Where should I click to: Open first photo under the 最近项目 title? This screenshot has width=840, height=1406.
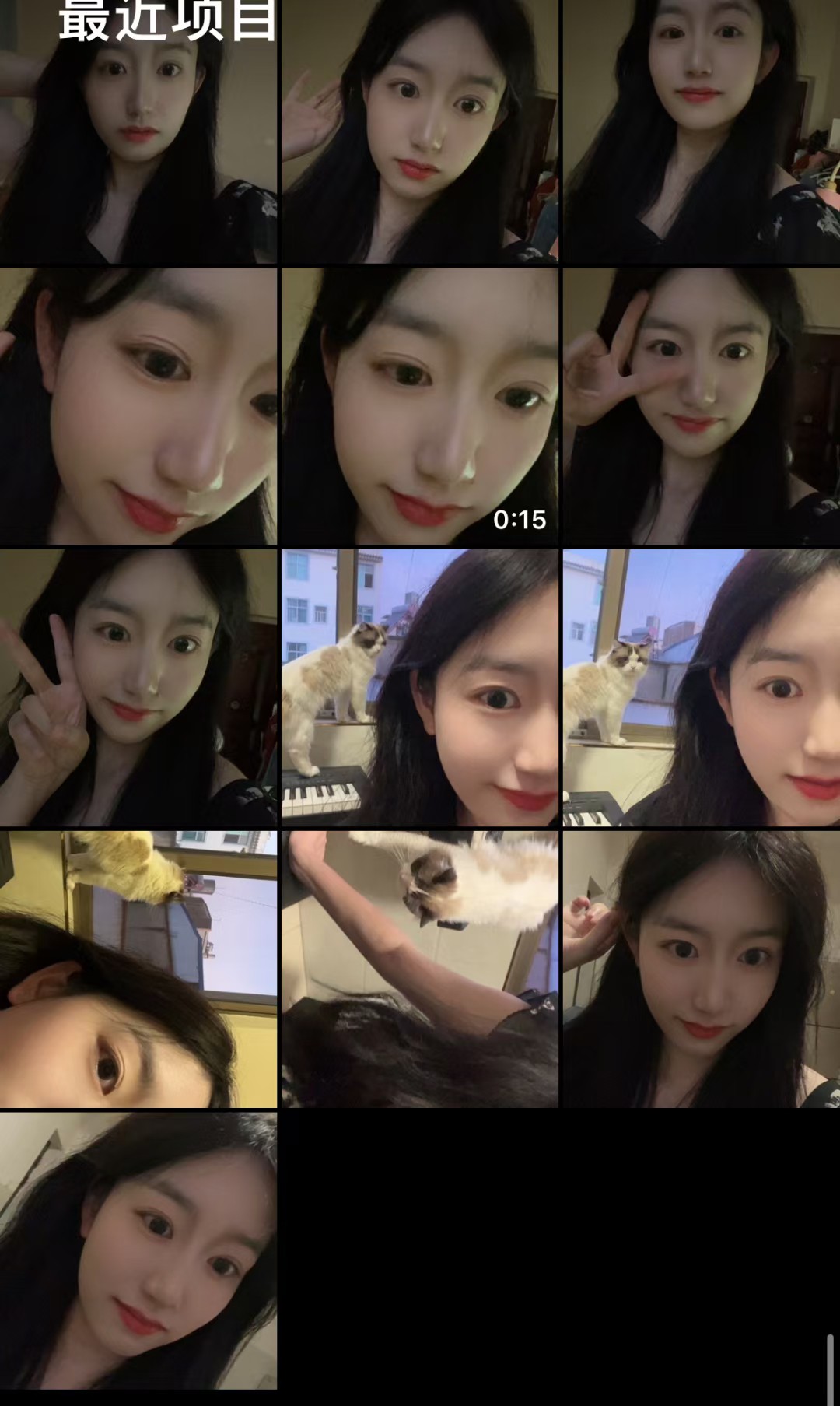coord(138,131)
